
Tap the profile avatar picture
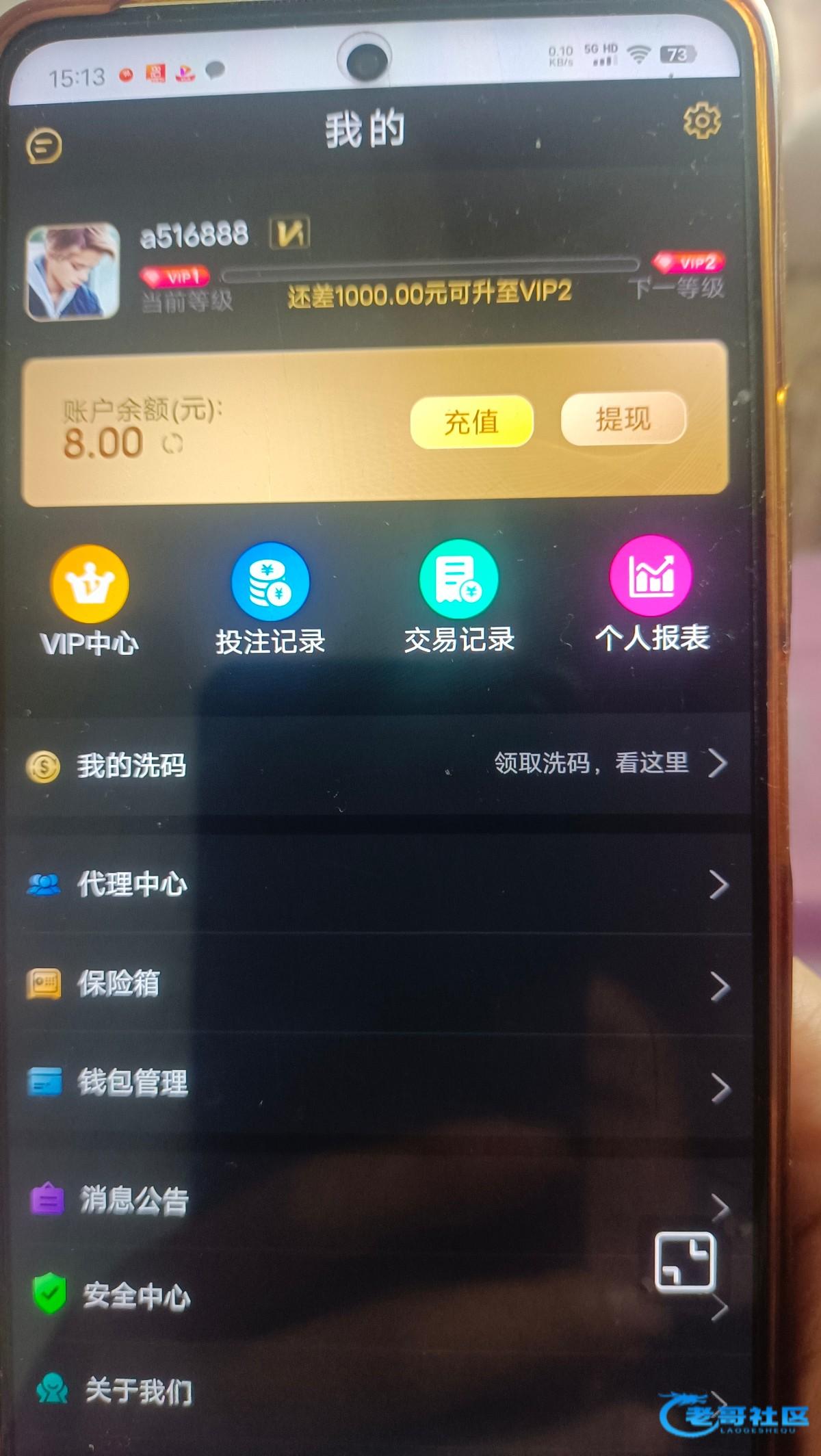tap(73, 272)
